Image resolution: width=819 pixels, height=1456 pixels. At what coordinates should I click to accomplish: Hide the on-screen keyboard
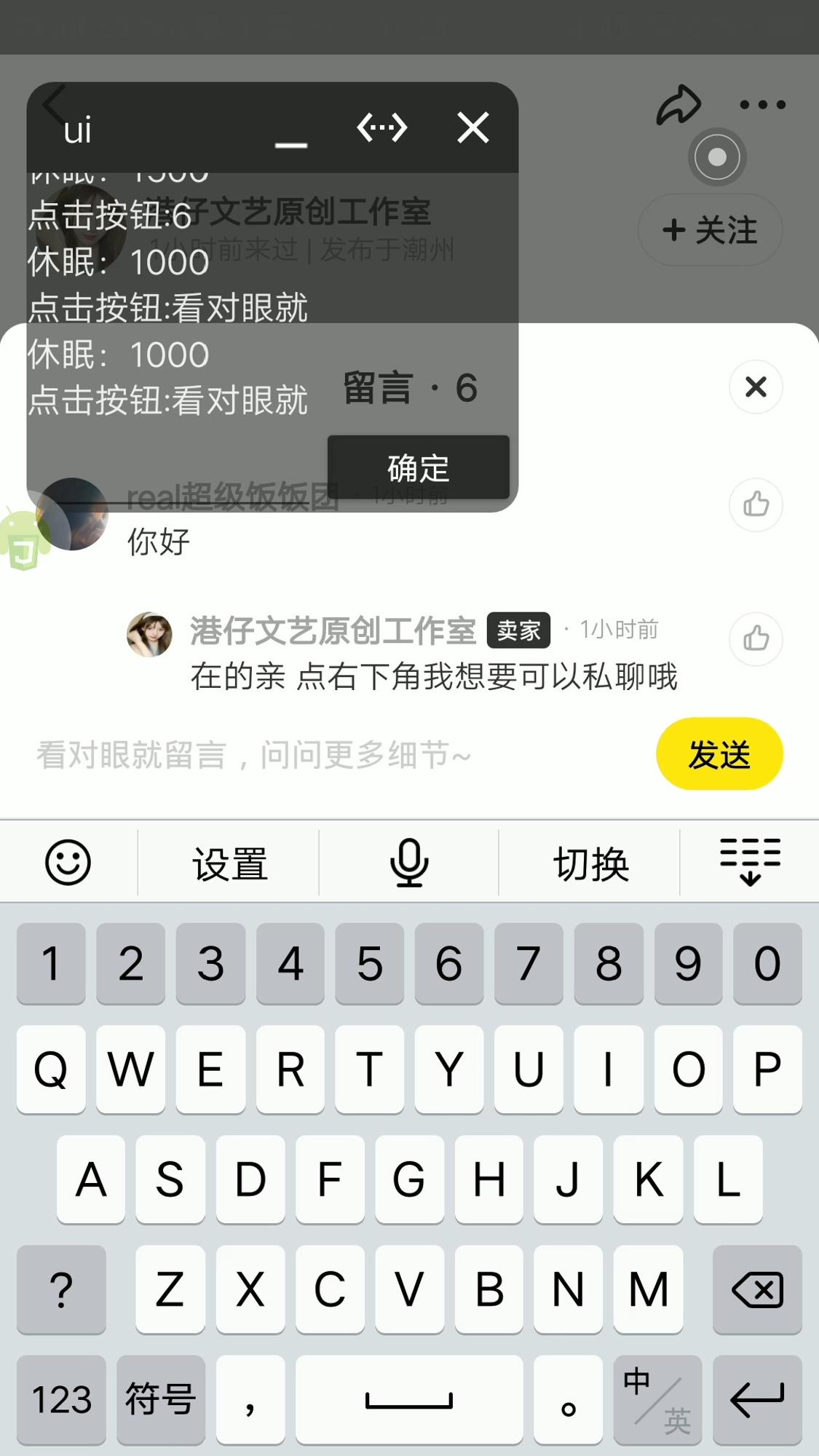tap(750, 863)
